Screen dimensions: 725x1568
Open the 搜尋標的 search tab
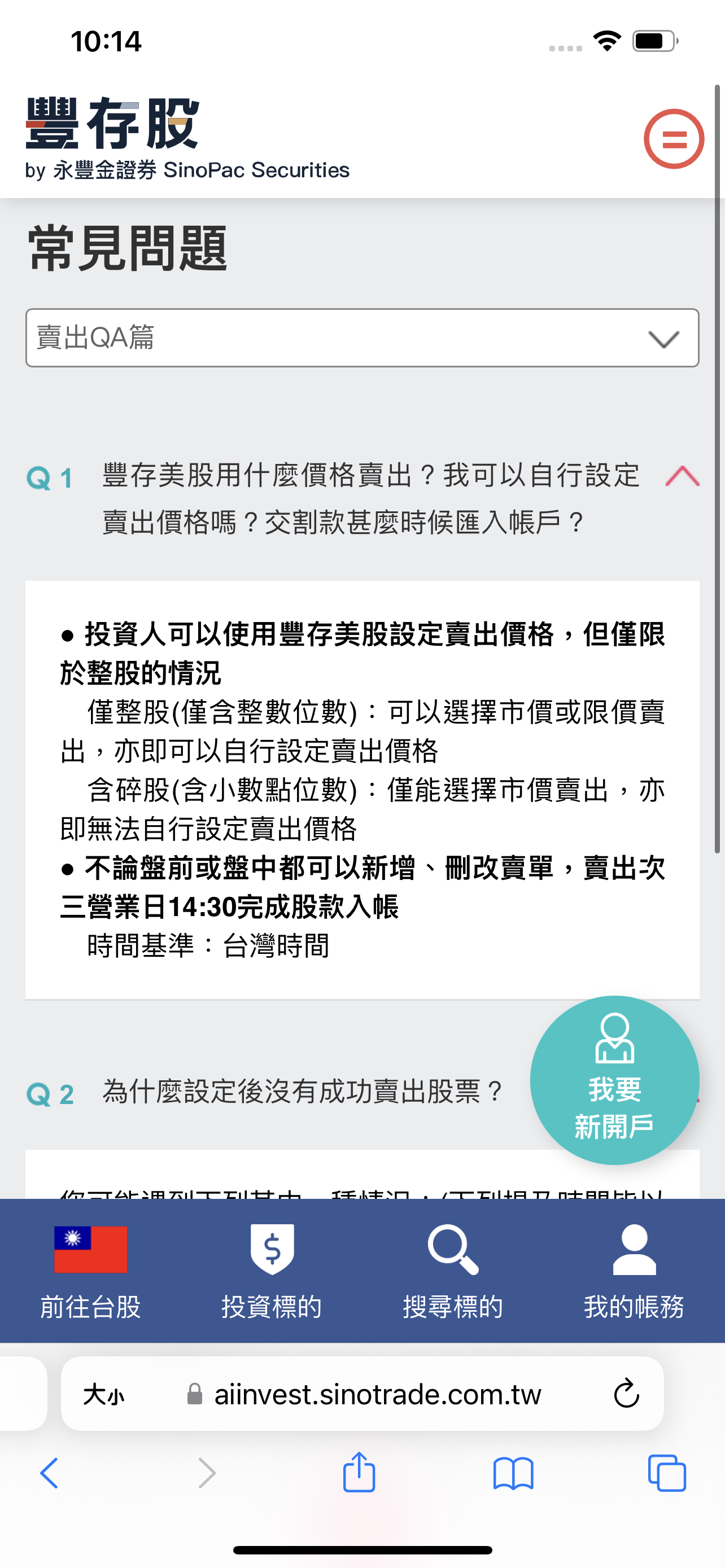tap(453, 1272)
